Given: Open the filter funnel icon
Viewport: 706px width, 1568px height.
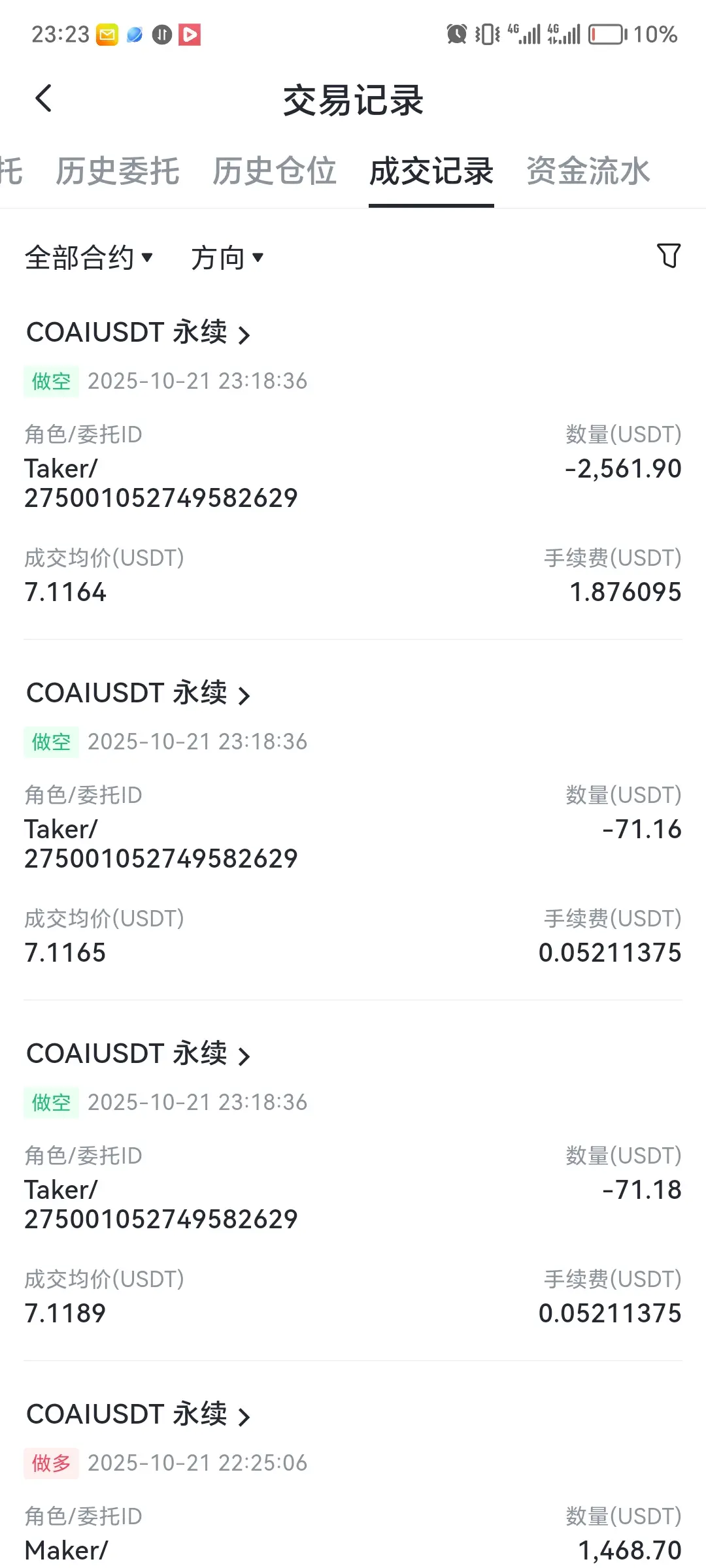Looking at the screenshot, I should point(668,255).
